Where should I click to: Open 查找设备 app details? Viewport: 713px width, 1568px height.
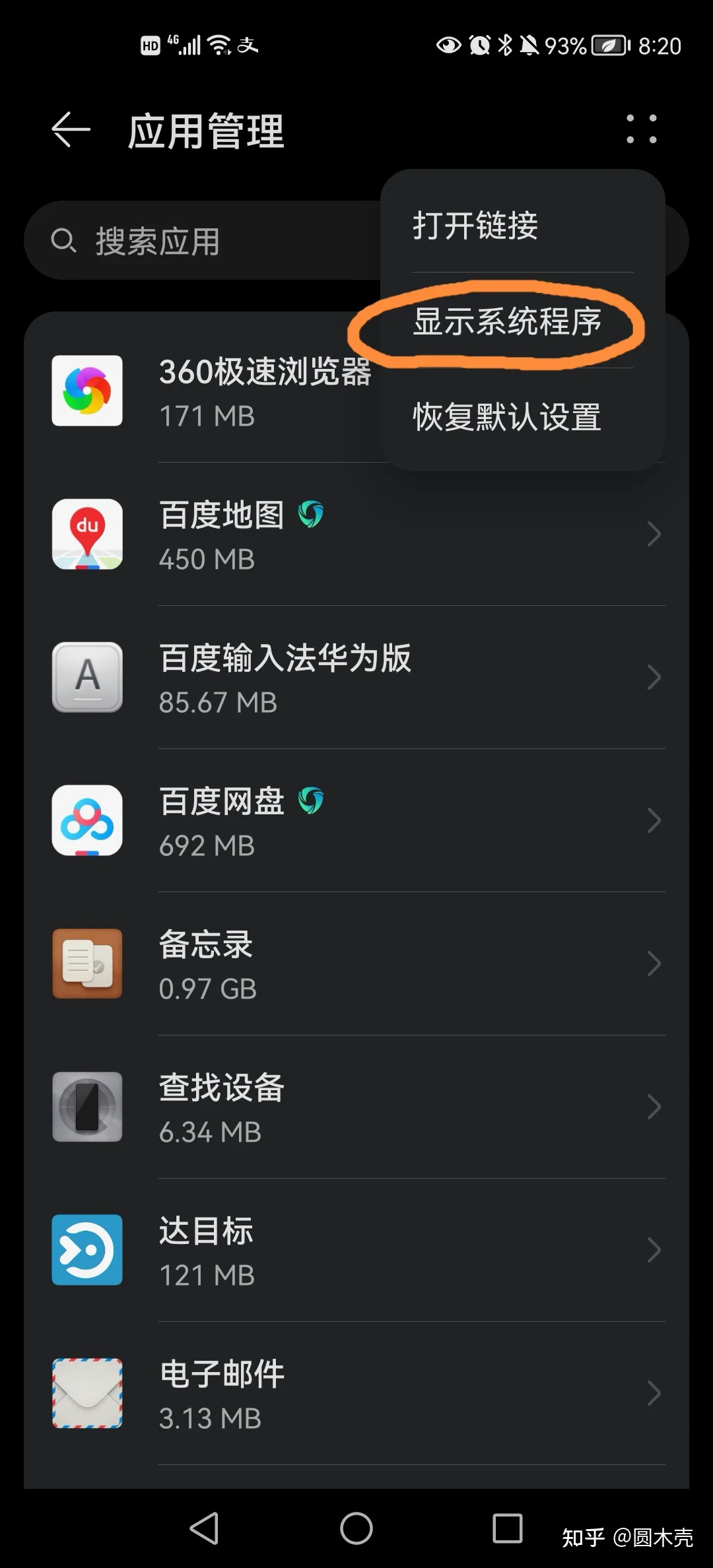[x=356, y=1107]
